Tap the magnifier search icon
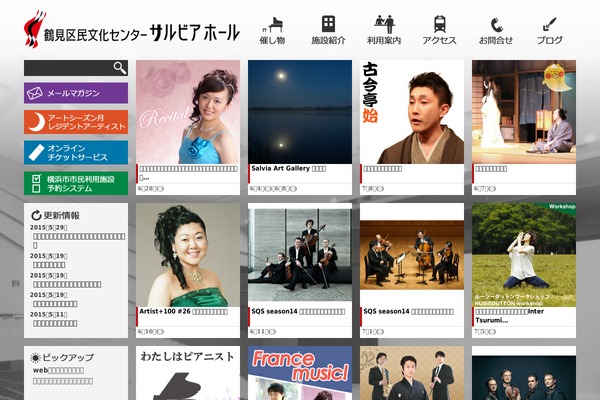 (x=120, y=68)
